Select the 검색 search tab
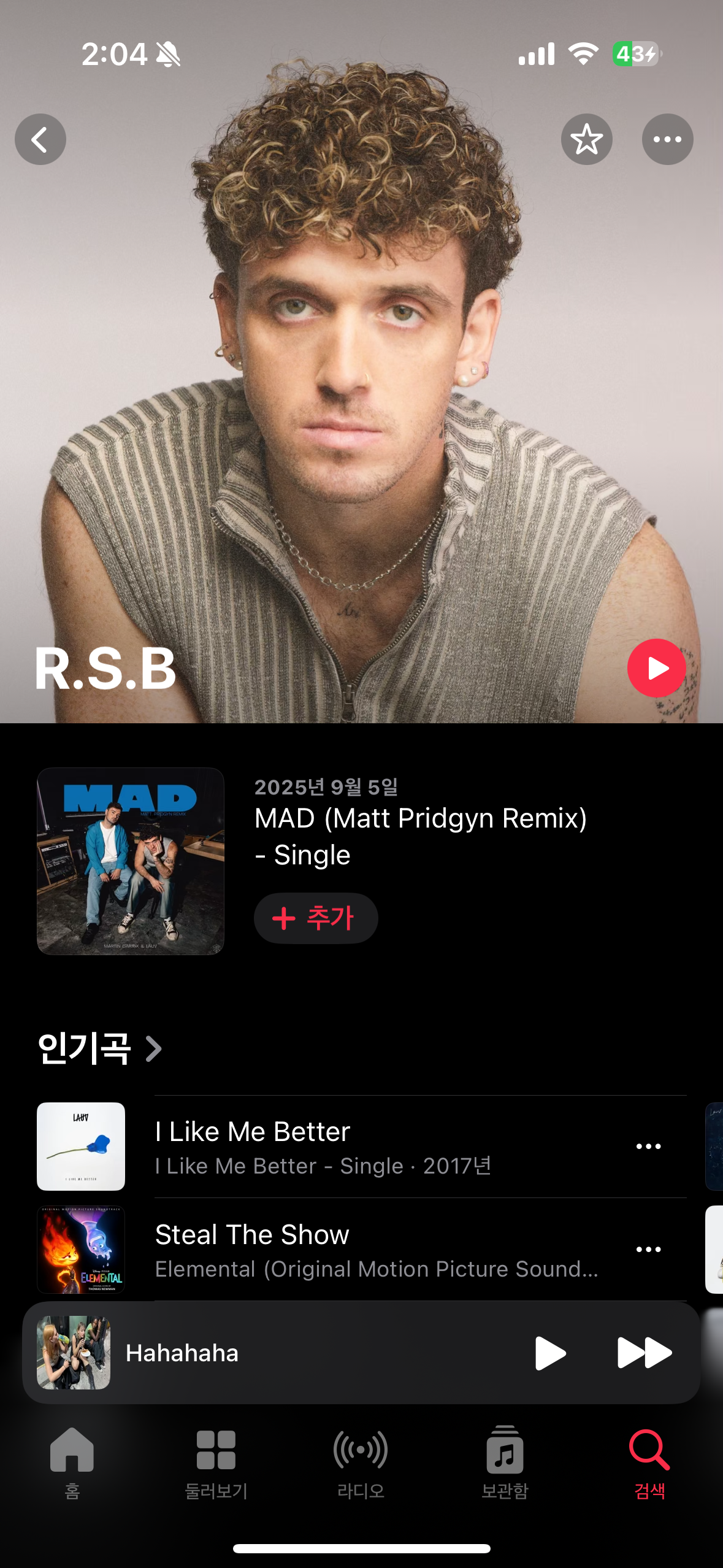Screen dimensions: 723x1568 pos(649,1461)
